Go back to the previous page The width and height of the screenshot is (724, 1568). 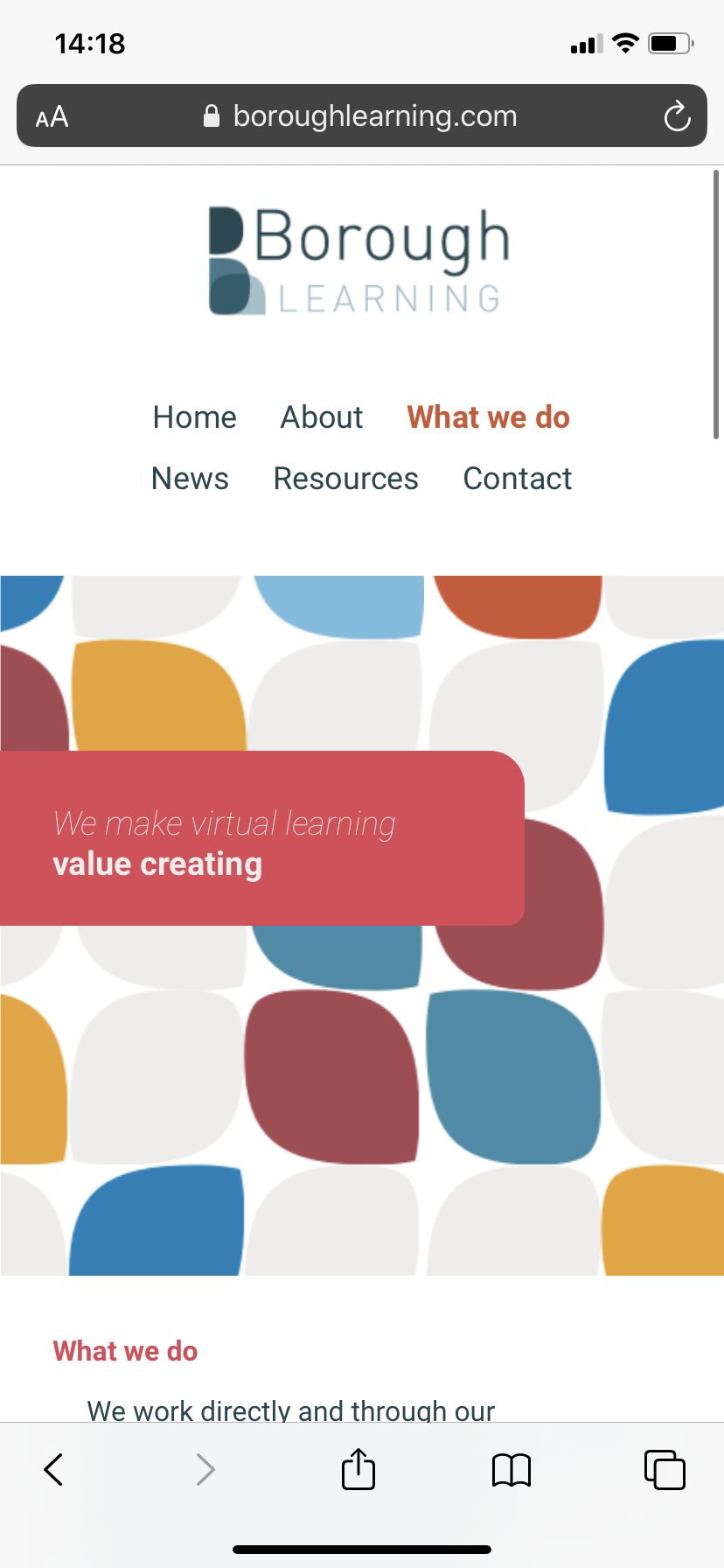(x=53, y=1469)
